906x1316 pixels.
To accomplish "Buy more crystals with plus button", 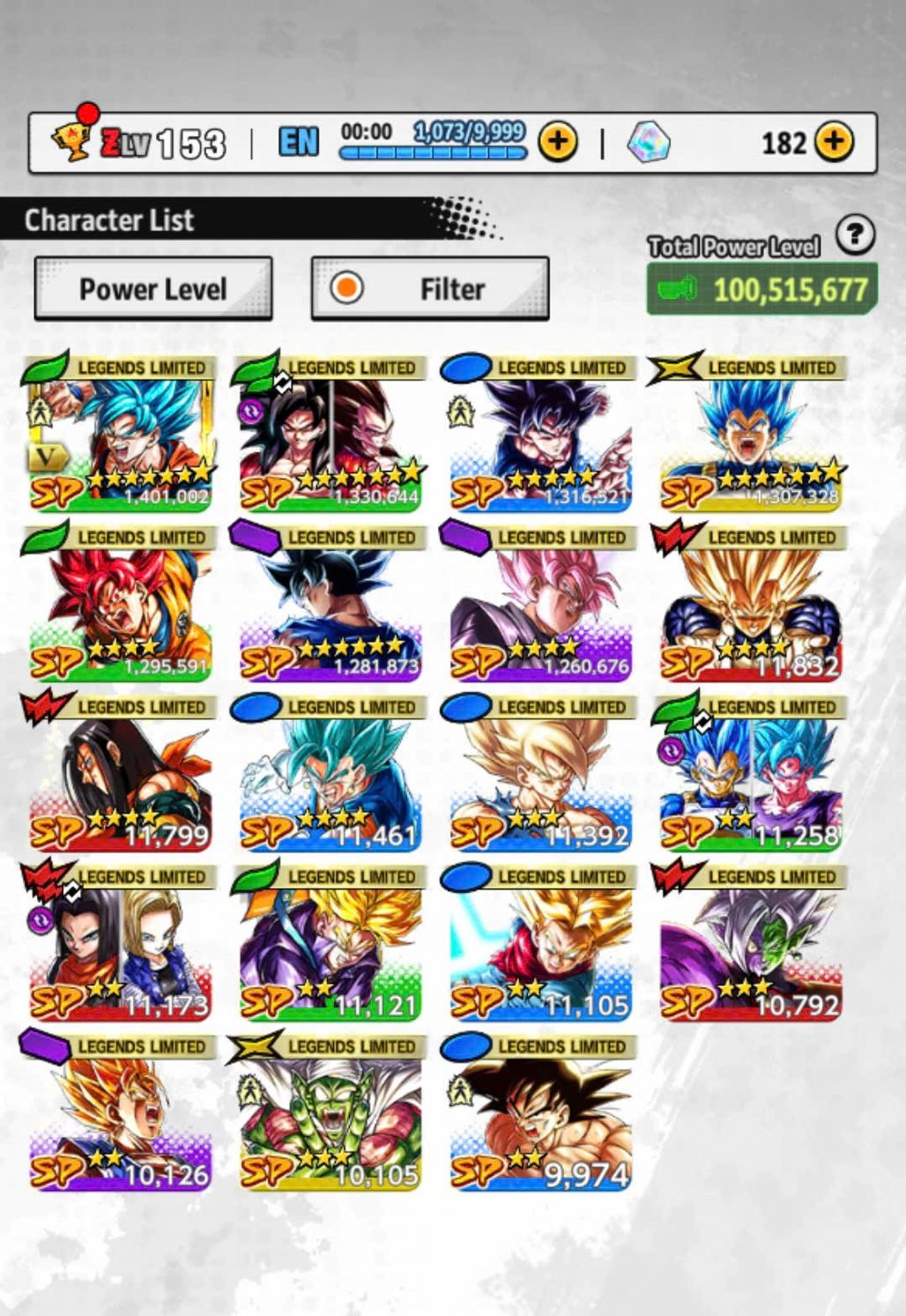I will (834, 142).
